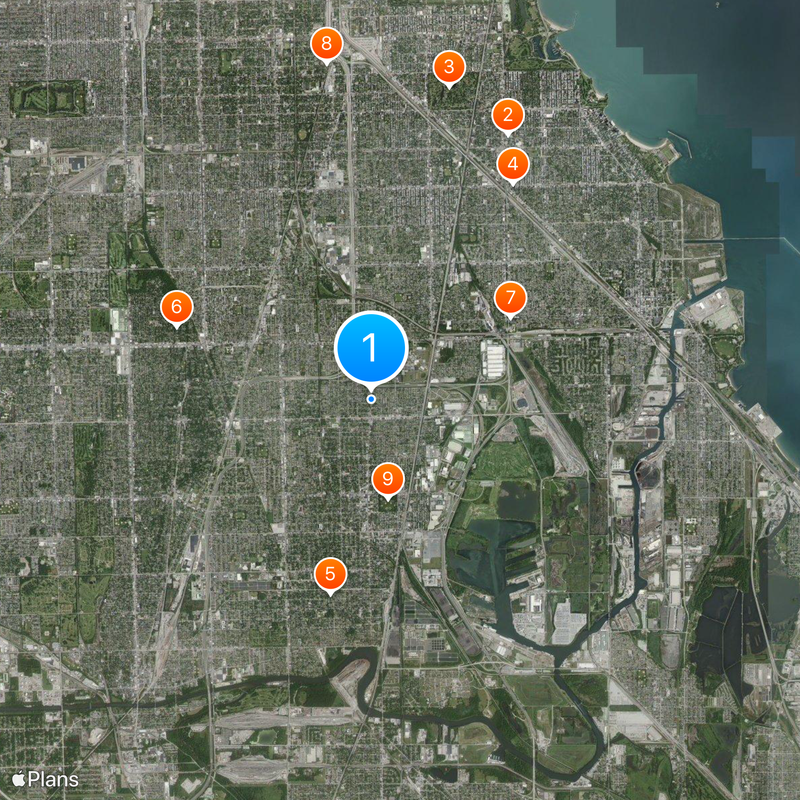The width and height of the screenshot is (800, 800).
Task: Tap map pin number 4
Action: click(x=513, y=164)
